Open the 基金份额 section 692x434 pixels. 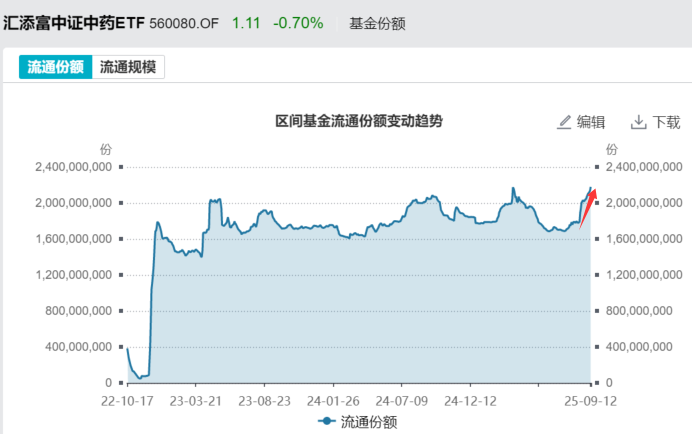click(380, 22)
